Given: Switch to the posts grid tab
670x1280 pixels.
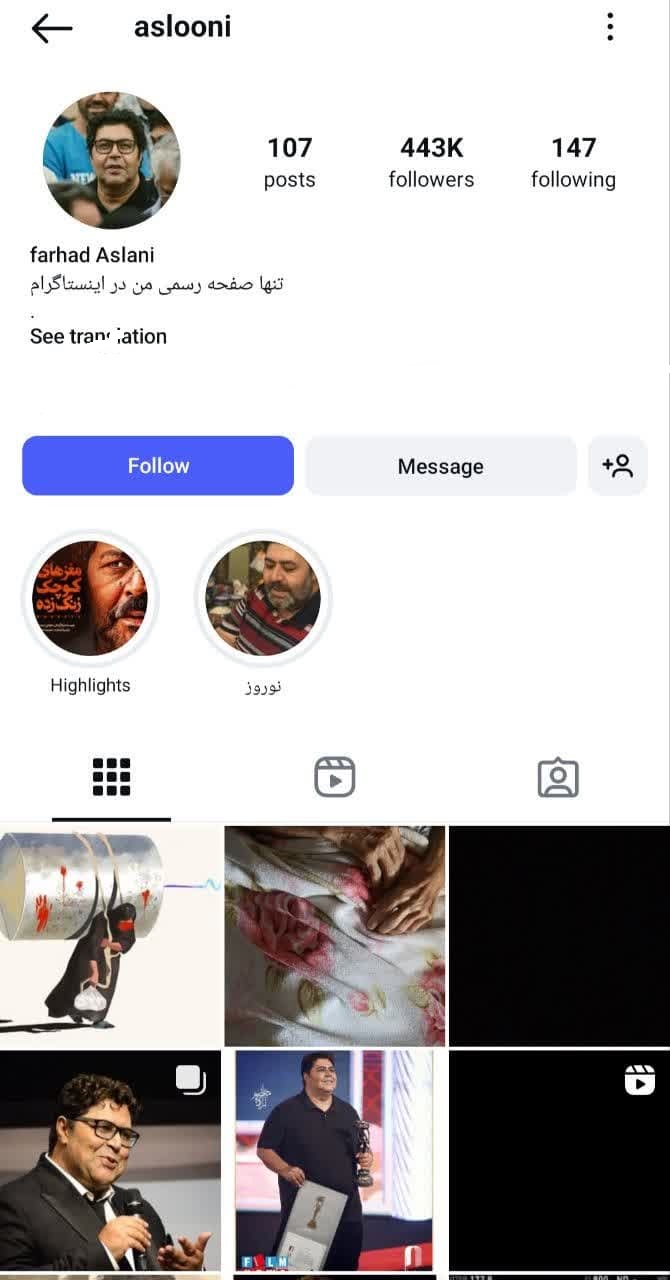Looking at the screenshot, I should [111, 777].
